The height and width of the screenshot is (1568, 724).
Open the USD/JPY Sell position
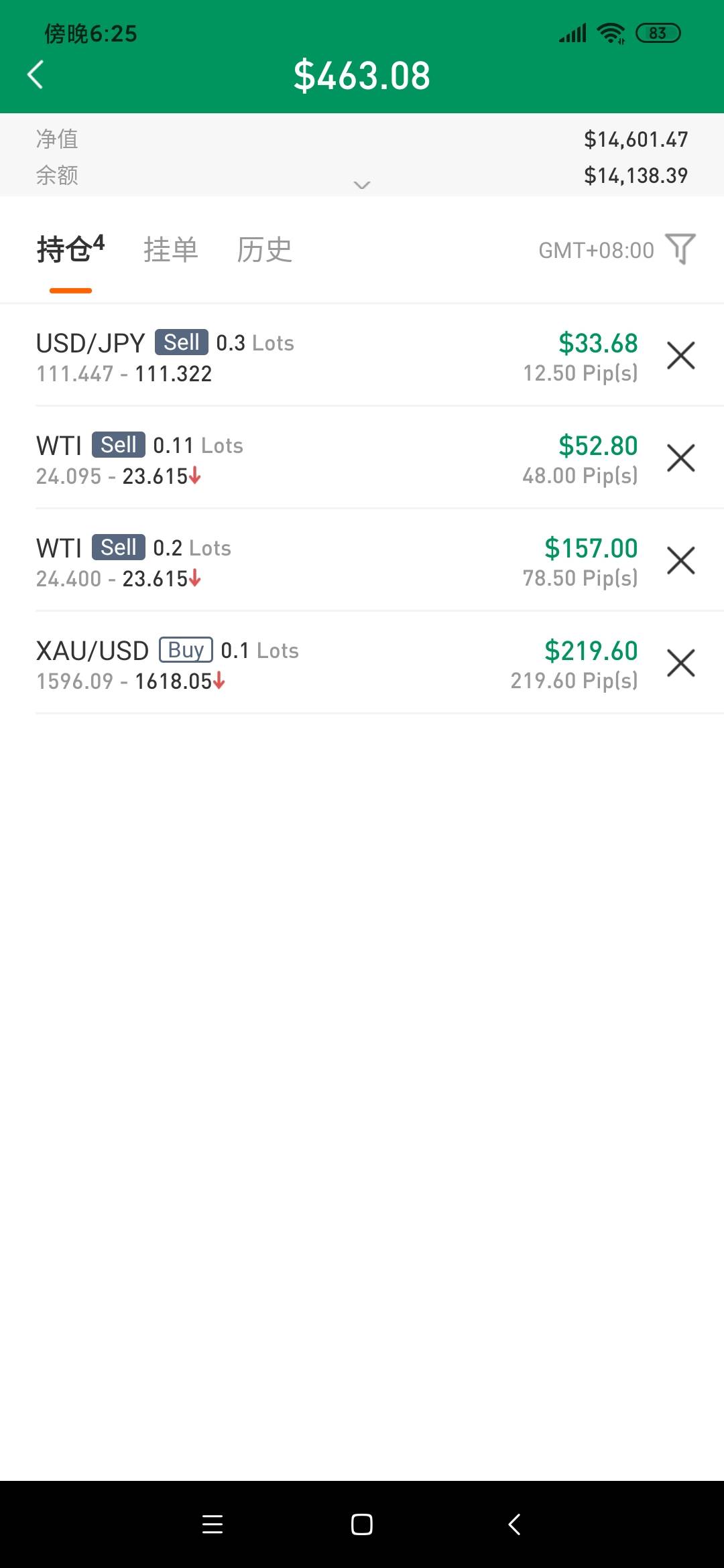pyautogui.click(x=268, y=357)
